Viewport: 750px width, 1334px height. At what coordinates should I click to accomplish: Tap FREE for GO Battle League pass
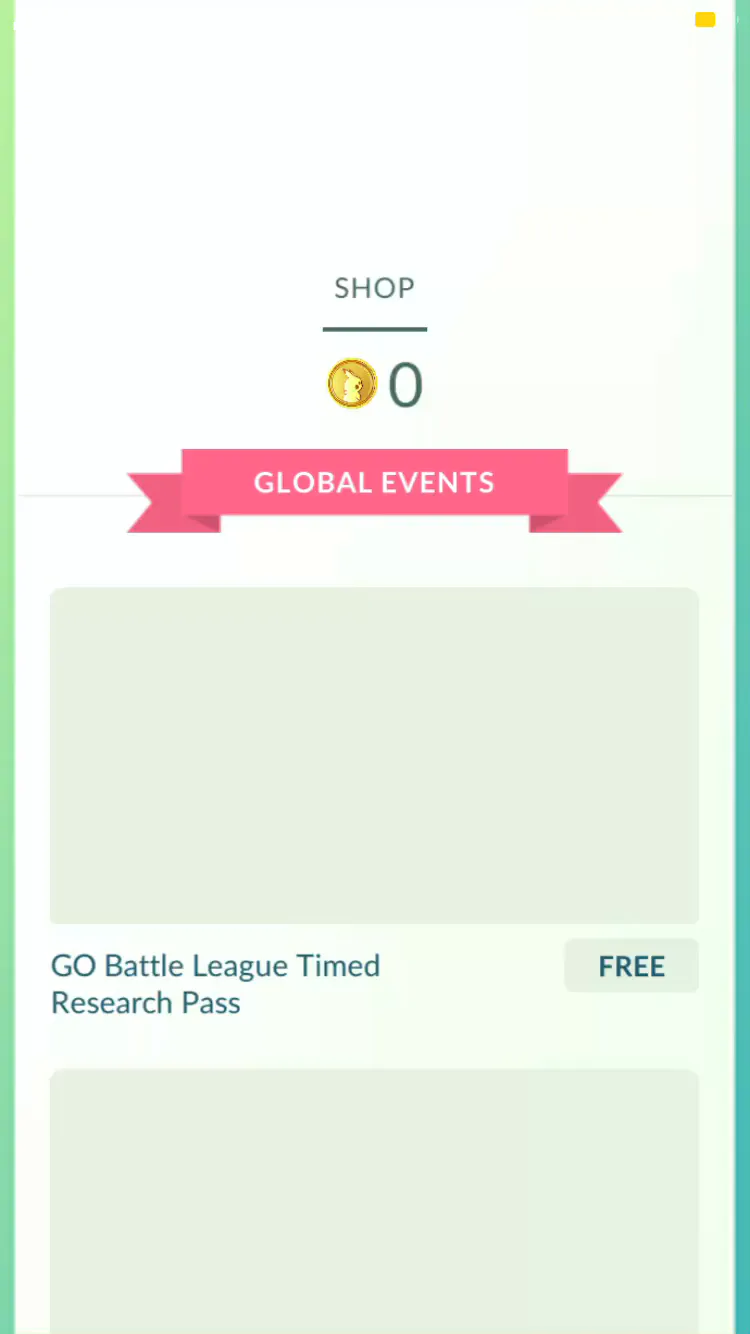tap(631, 966)
